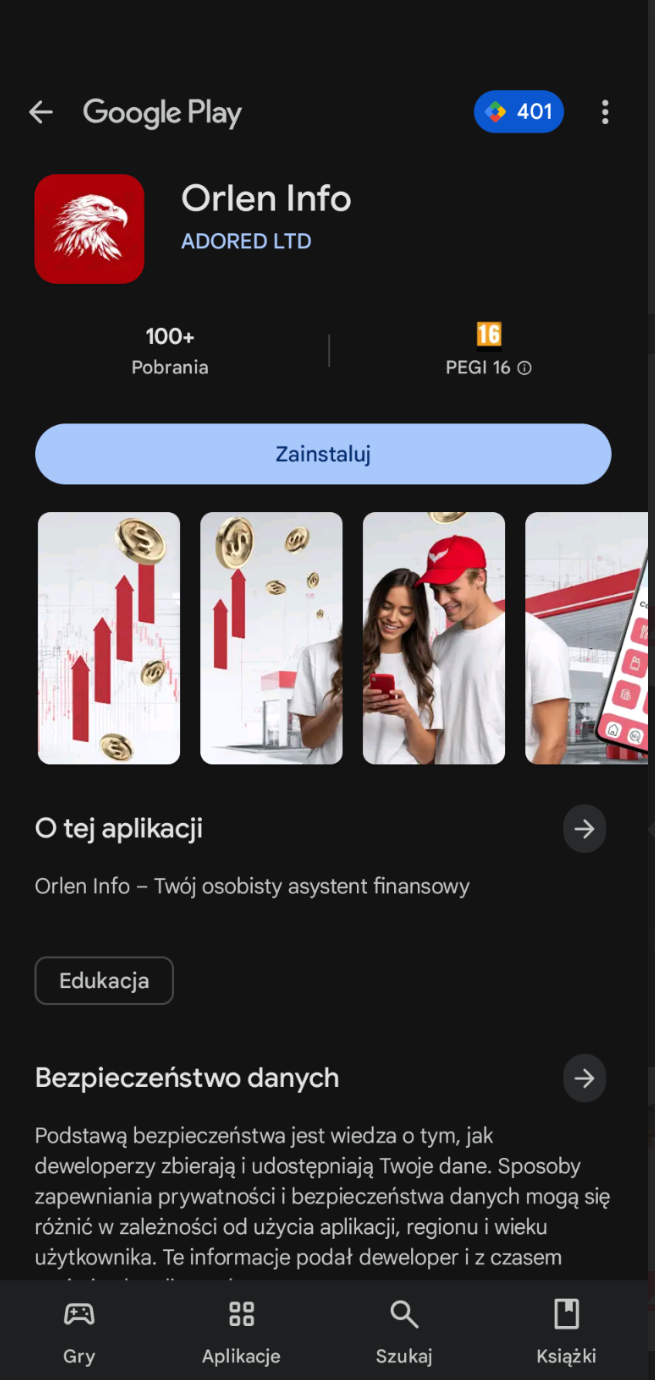Viewport: 655px width, 1380px height.
Task: Open the three-dot overflow menu
Action: [605, 112]
